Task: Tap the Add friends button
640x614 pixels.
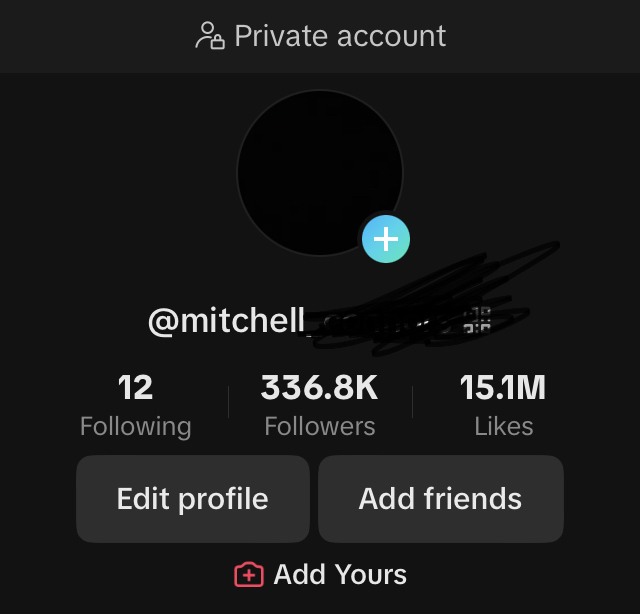Action: click(x=440, y=499)
